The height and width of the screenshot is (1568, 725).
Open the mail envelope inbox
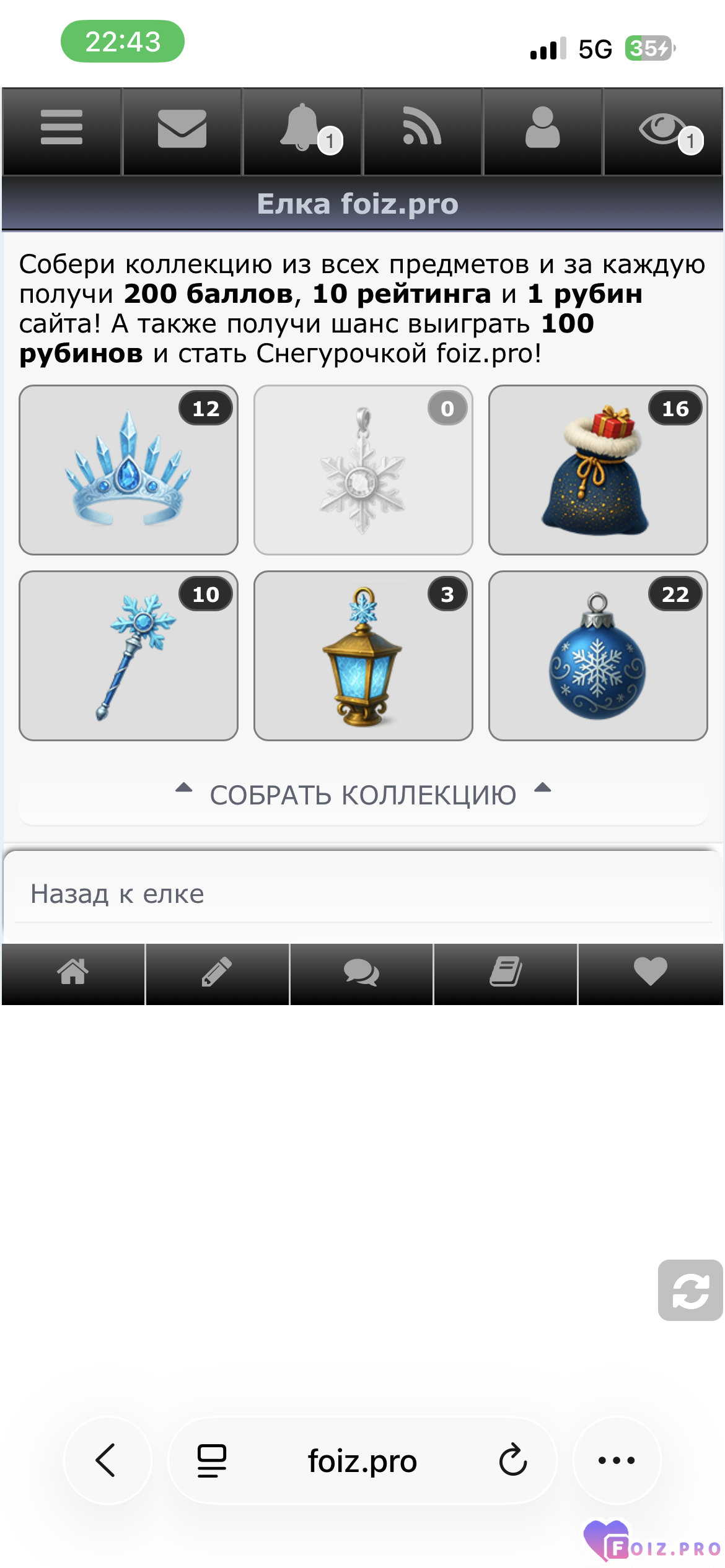(x=182, y=129)
